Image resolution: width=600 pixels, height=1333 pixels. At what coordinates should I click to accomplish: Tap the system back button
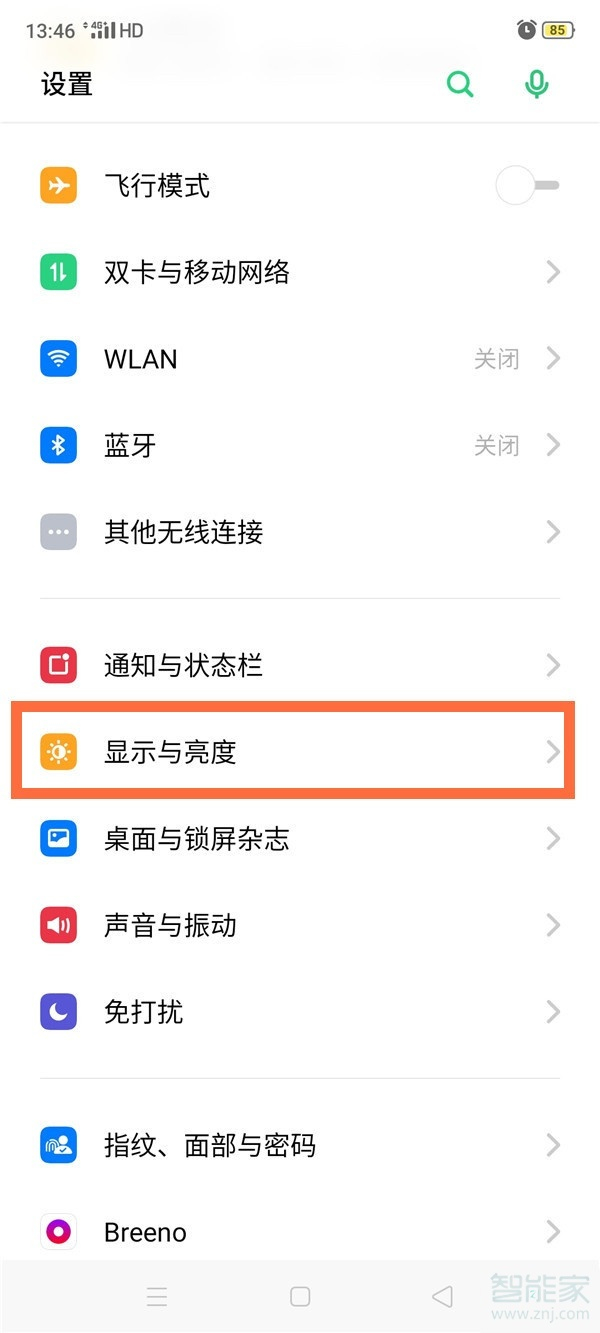point(442,1297)
